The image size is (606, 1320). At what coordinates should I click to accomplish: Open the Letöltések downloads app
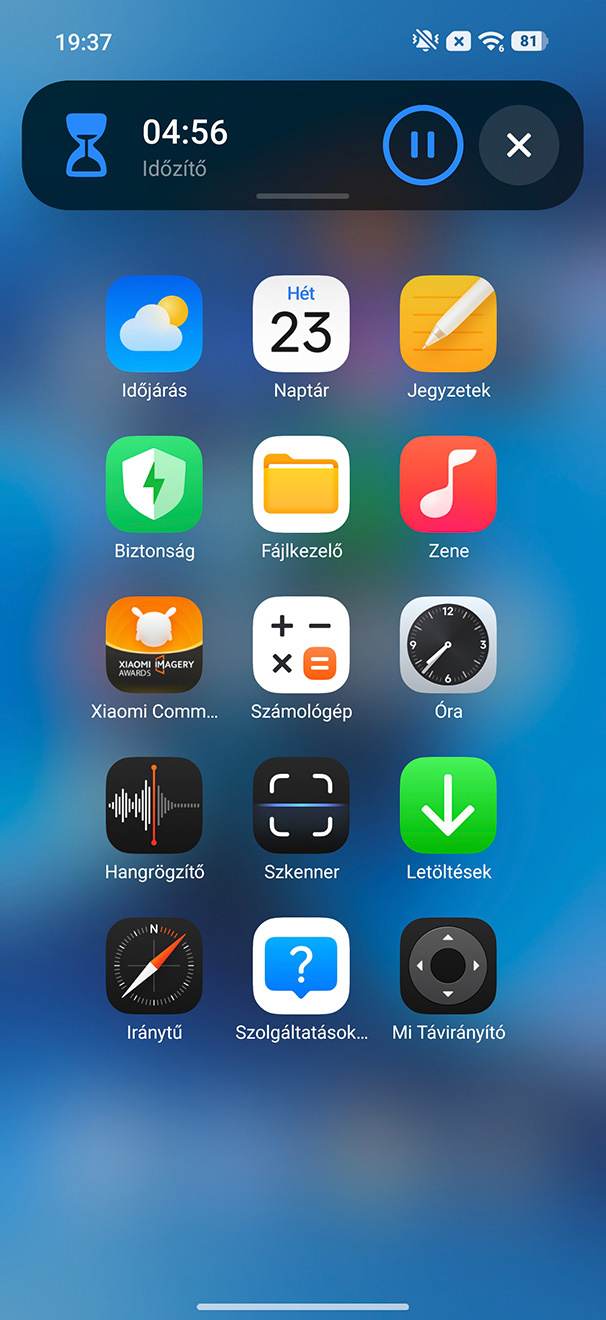coord(448,805)
